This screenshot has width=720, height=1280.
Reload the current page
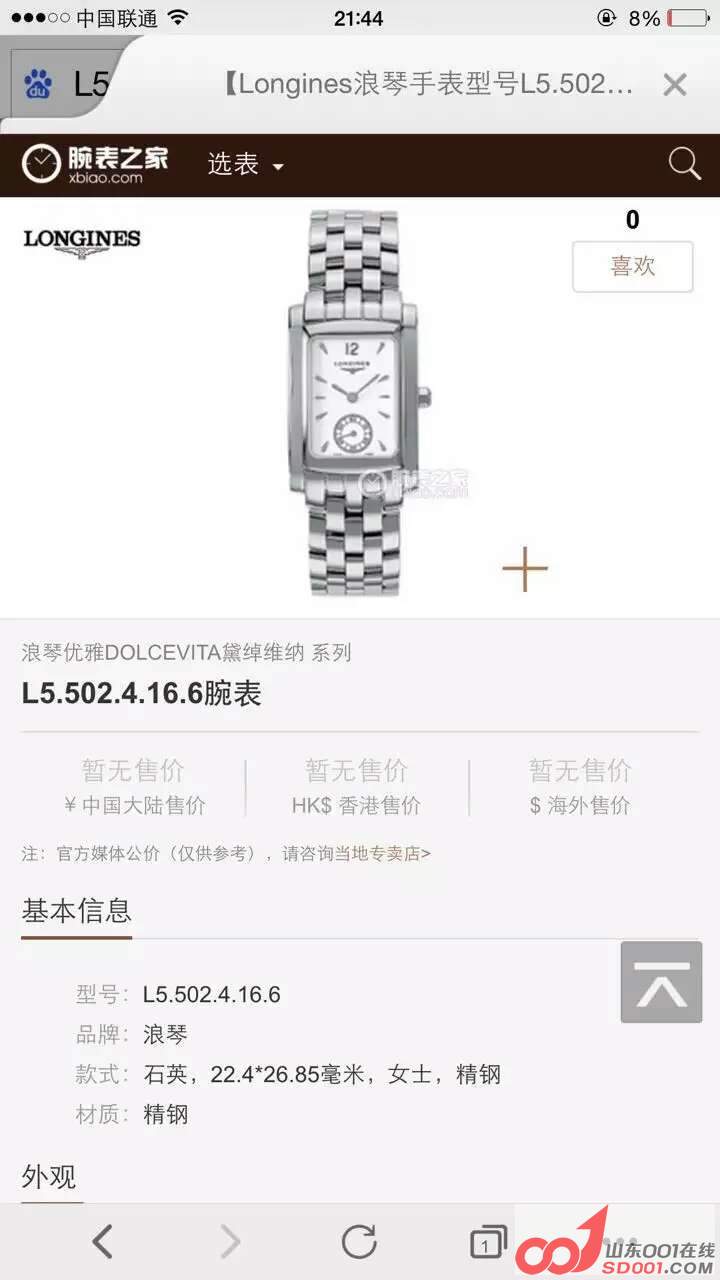(359, 1242)
